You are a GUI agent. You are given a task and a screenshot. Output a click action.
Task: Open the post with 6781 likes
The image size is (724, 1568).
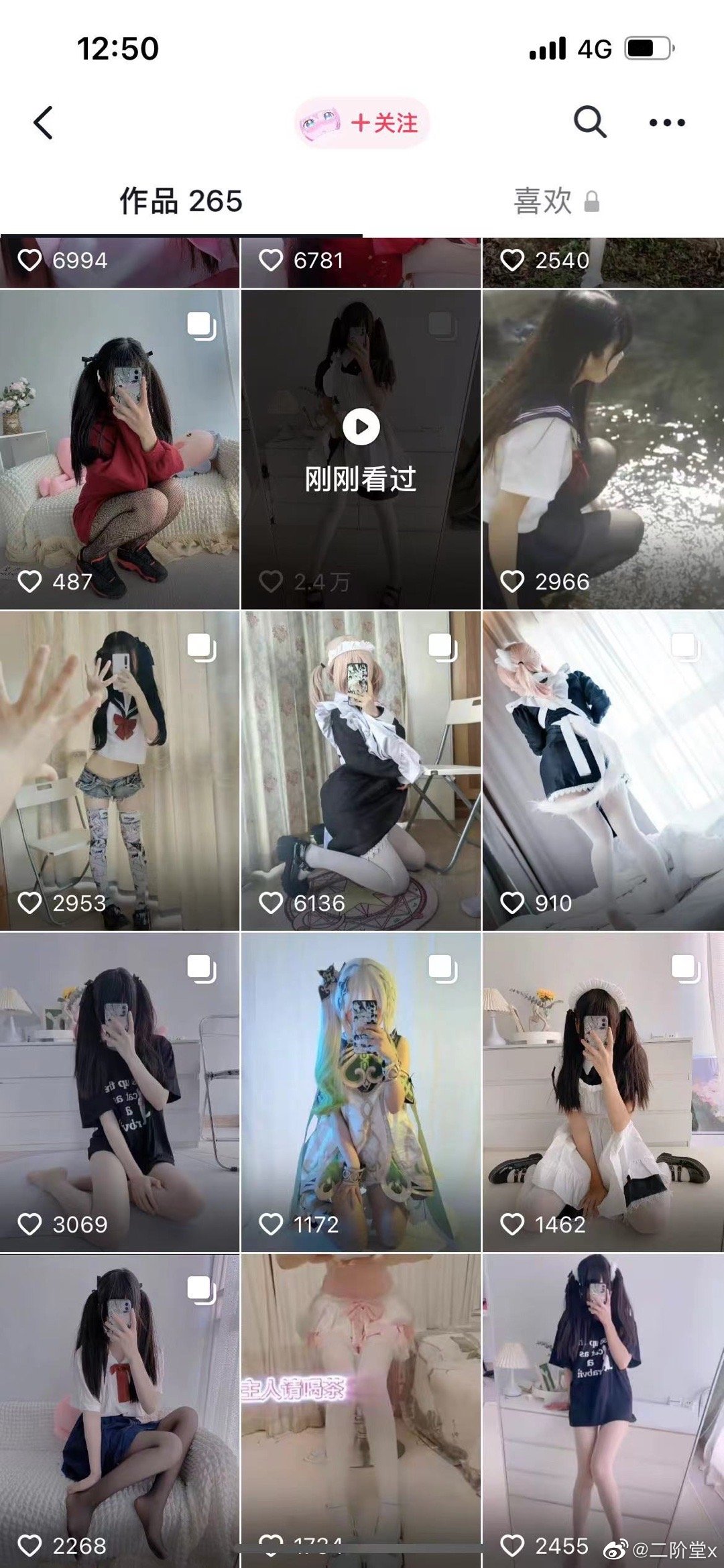tap(361, 262)
